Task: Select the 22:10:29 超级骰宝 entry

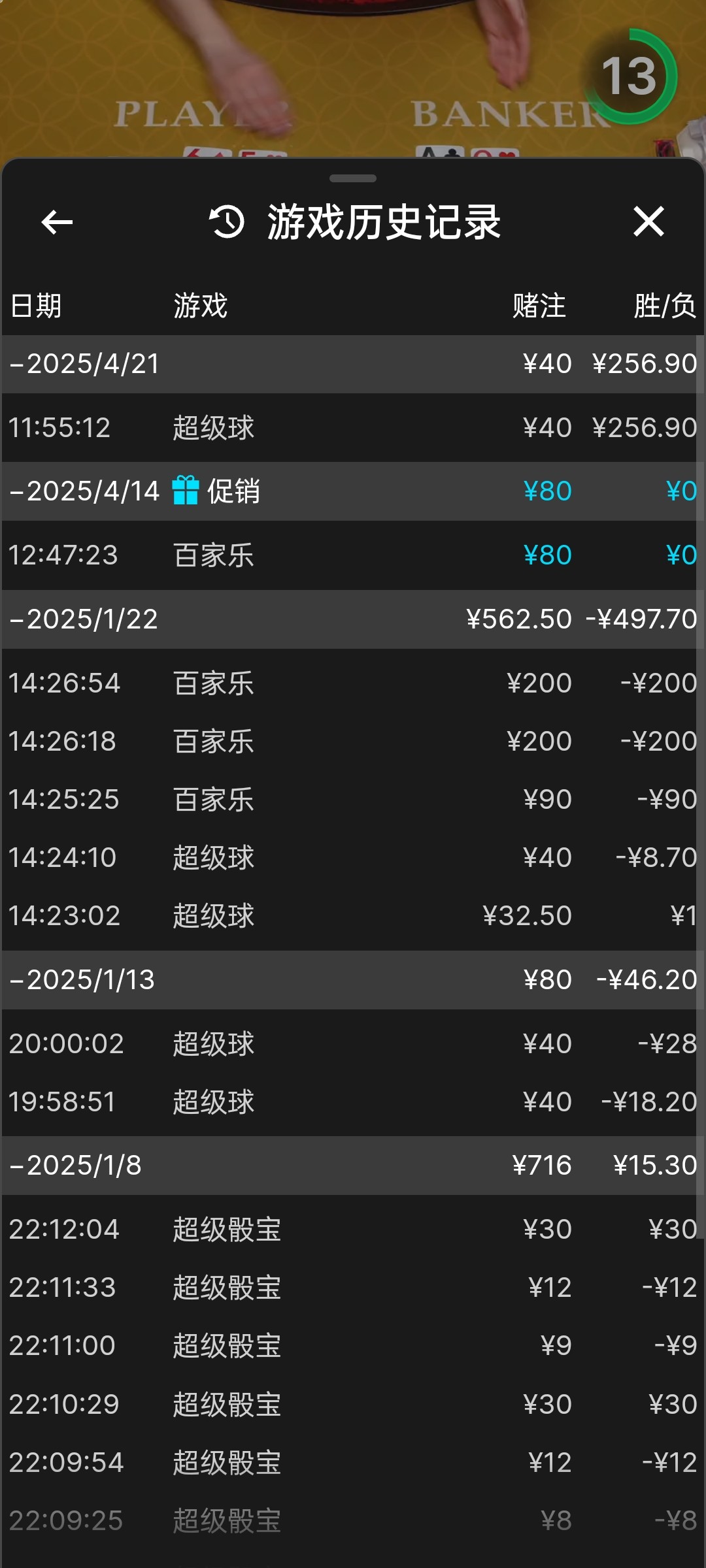Action: (352, 1405)
